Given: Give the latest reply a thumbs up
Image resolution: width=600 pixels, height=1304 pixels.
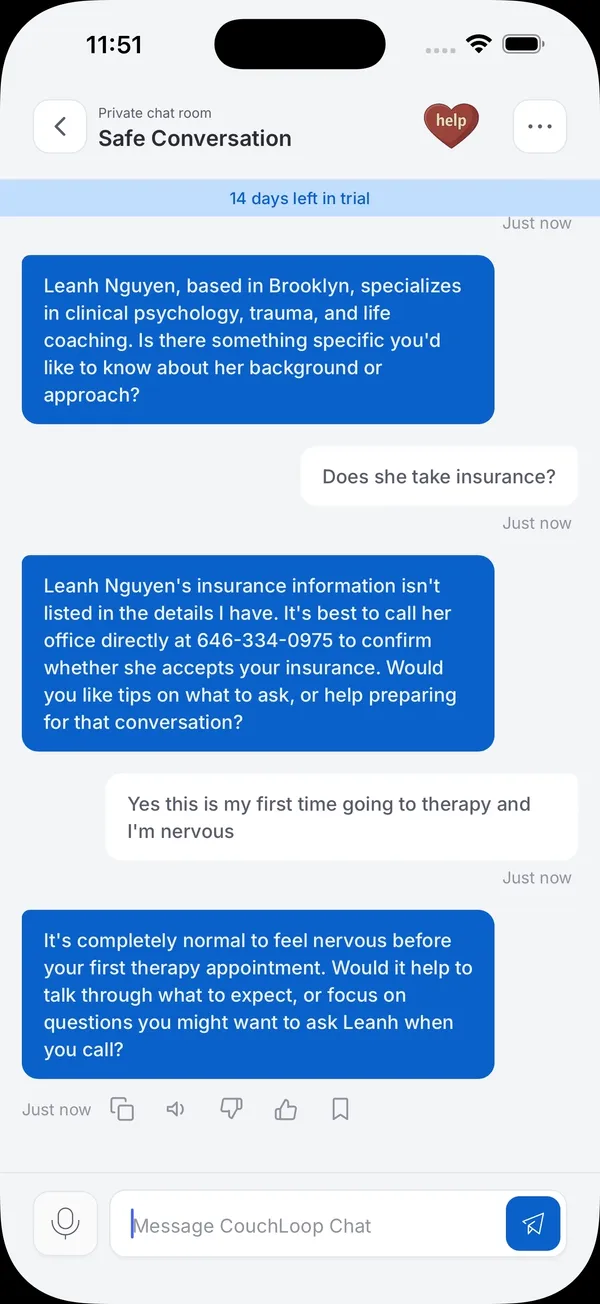Looking at the screenshot, I should pos(286,1109).
